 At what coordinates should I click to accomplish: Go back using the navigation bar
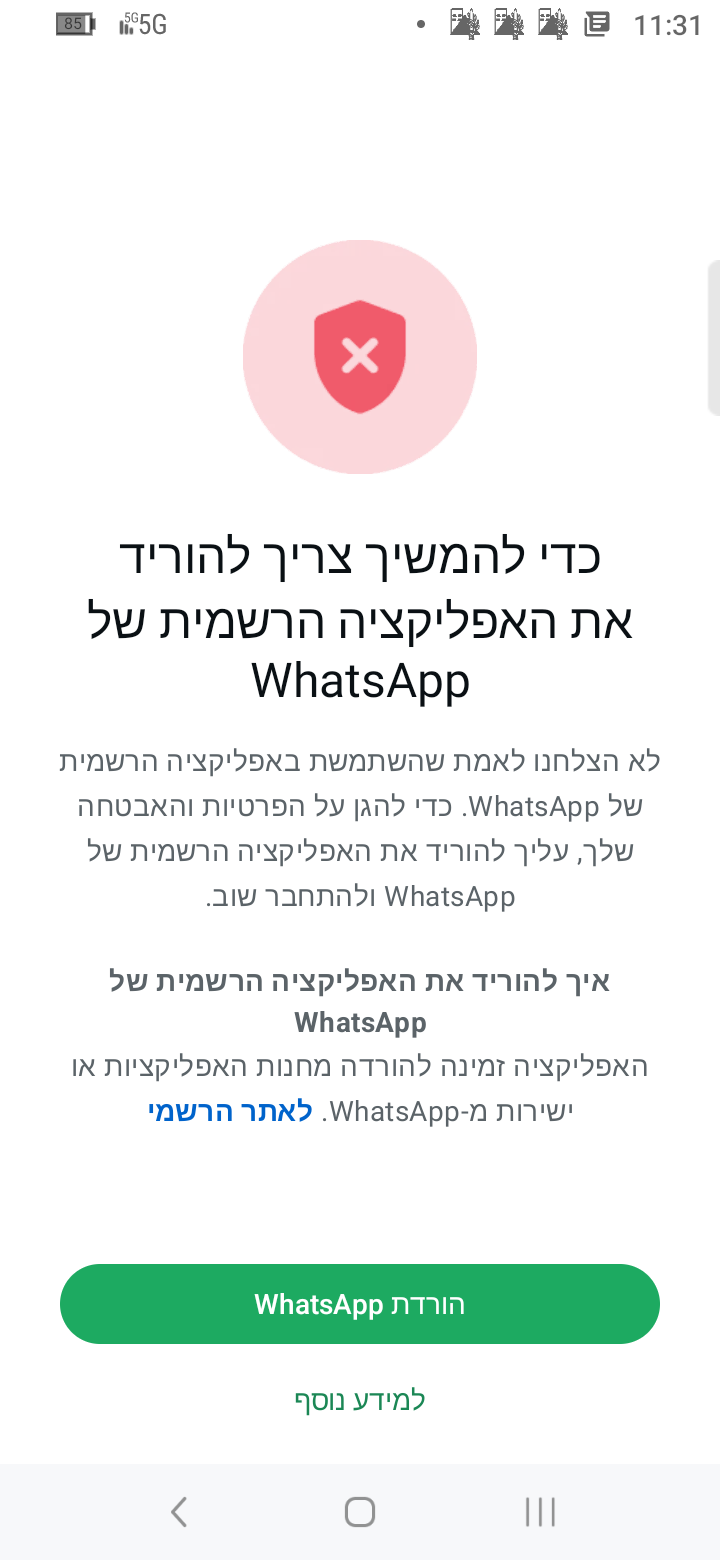click(179, 1511)
